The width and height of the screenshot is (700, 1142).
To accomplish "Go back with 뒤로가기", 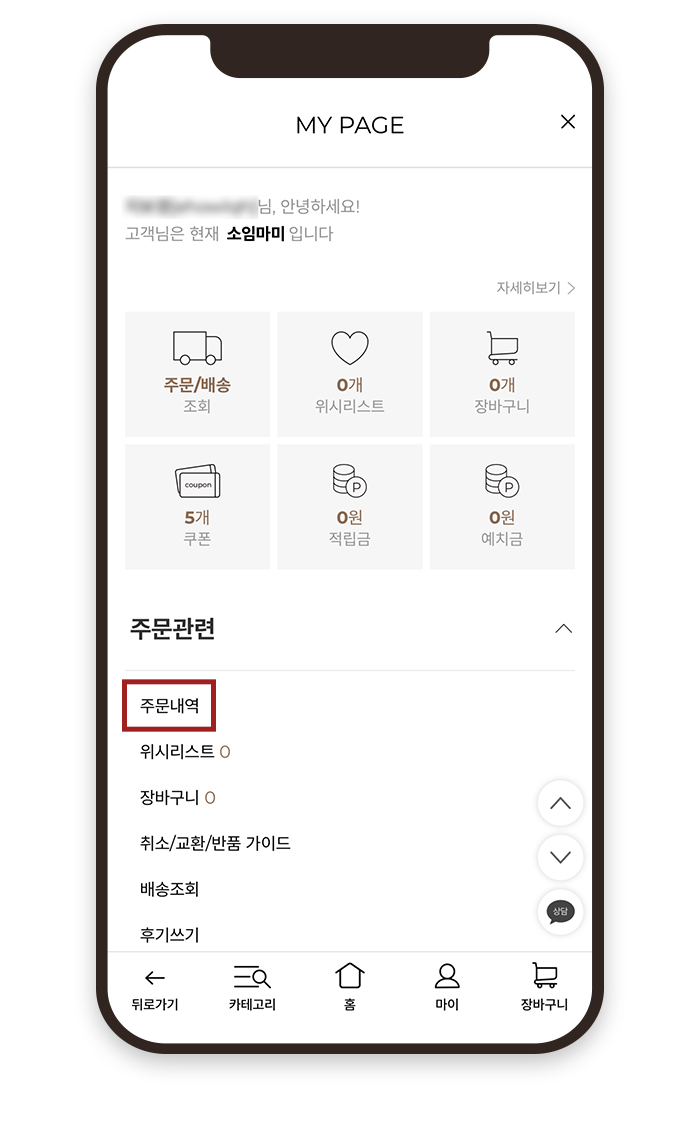I will [154, 988].
